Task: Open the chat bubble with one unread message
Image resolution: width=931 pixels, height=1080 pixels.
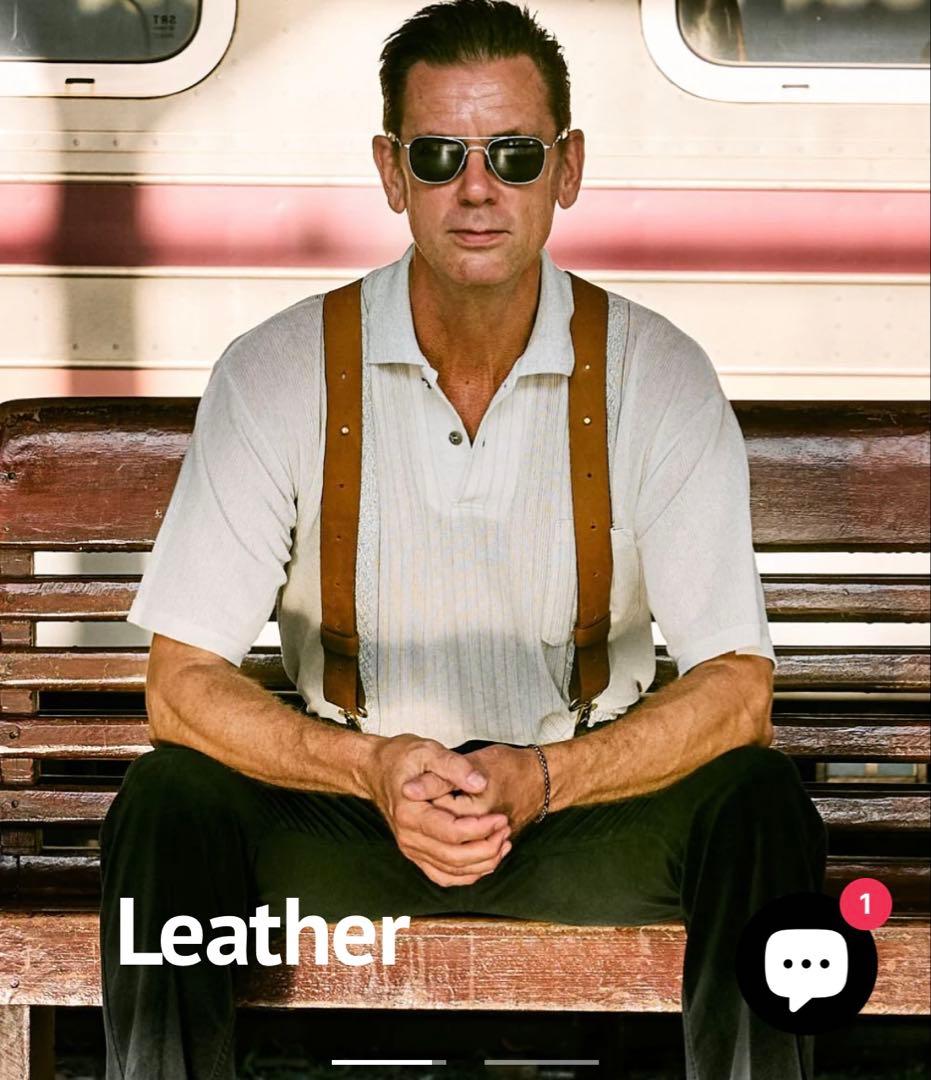Action: (806, 963)
